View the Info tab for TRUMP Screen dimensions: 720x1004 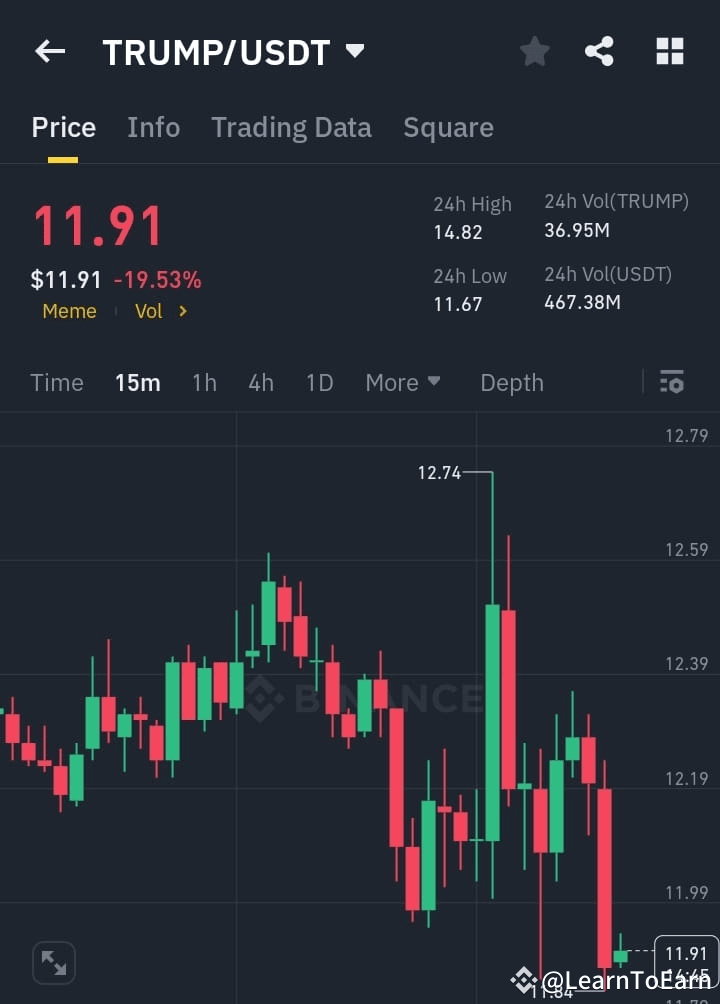[153, 127]
